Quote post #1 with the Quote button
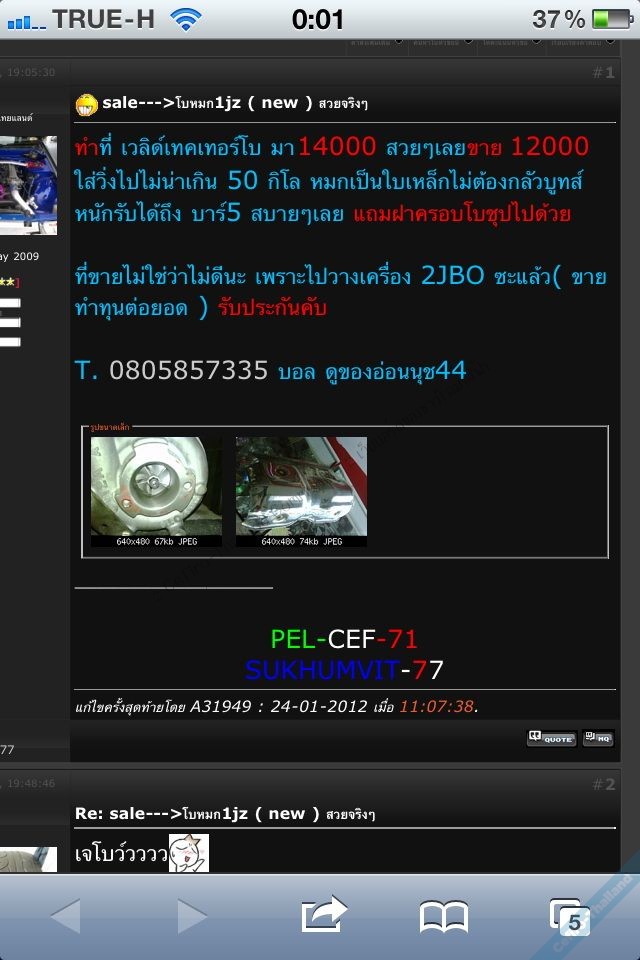The width and height of the screenshot is (640, 960). point(551,738)
